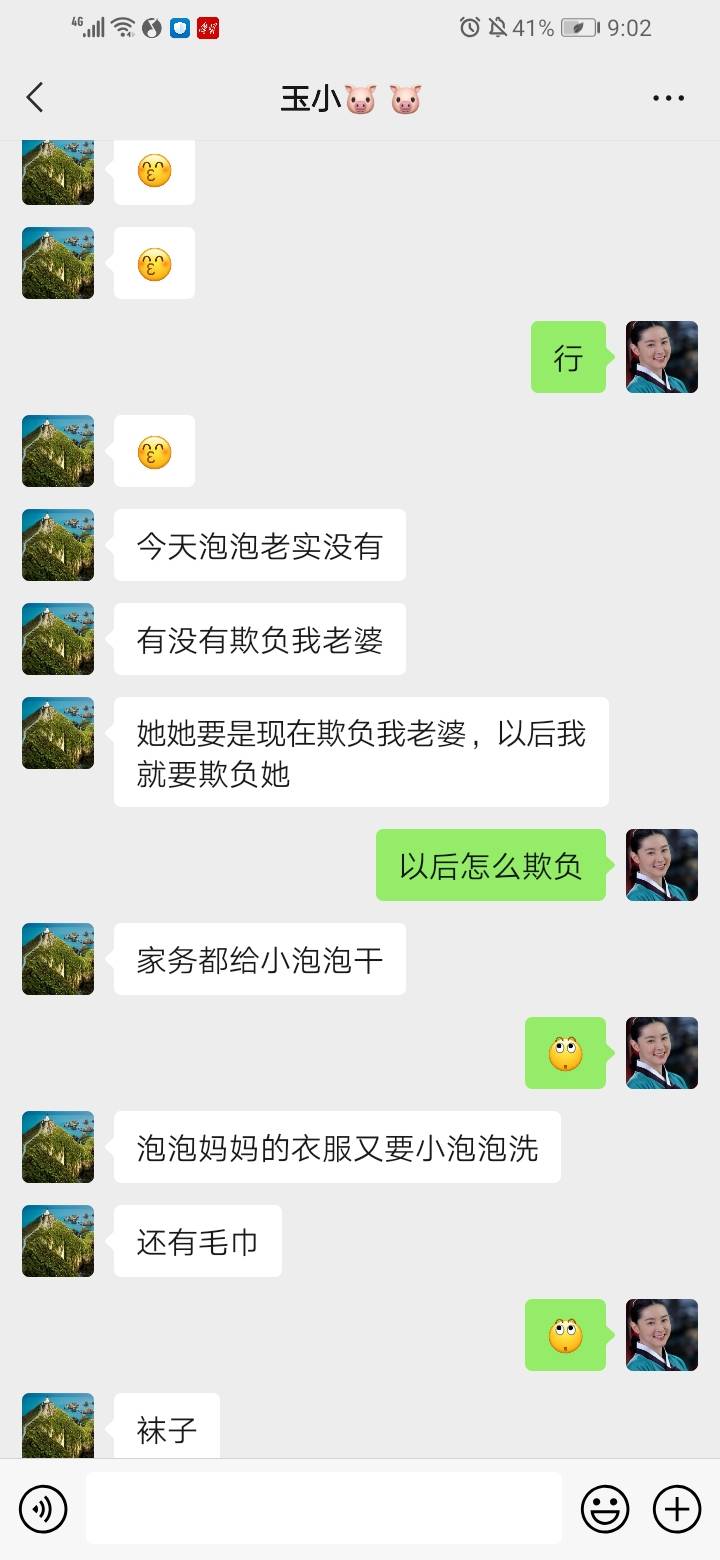Tap the message 家务都给小泡泡干
This screenshot has width=720, height=1560.
[258, 959]
